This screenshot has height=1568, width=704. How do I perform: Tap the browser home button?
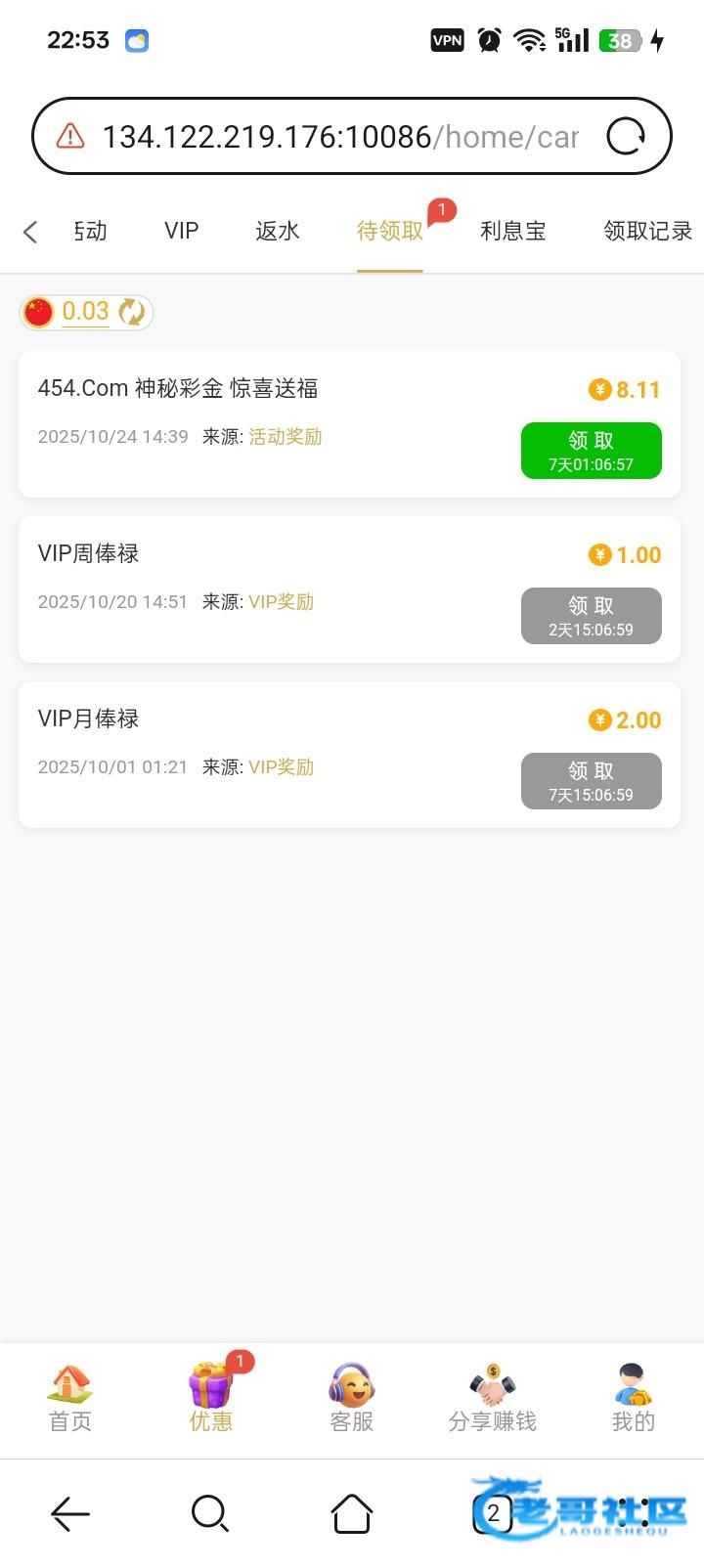coord(352,1514)
